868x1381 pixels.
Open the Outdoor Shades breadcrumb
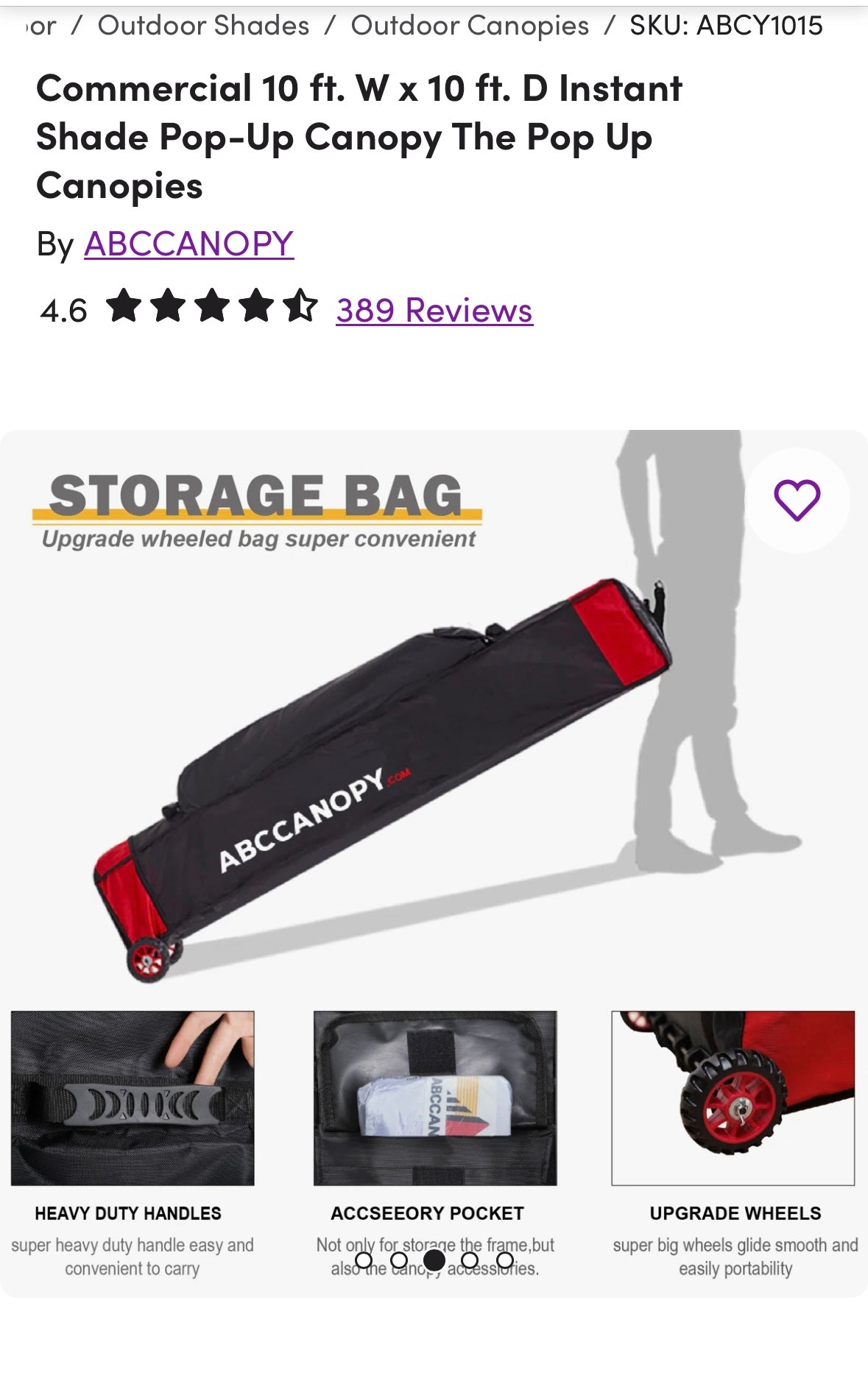pos(203,26)
